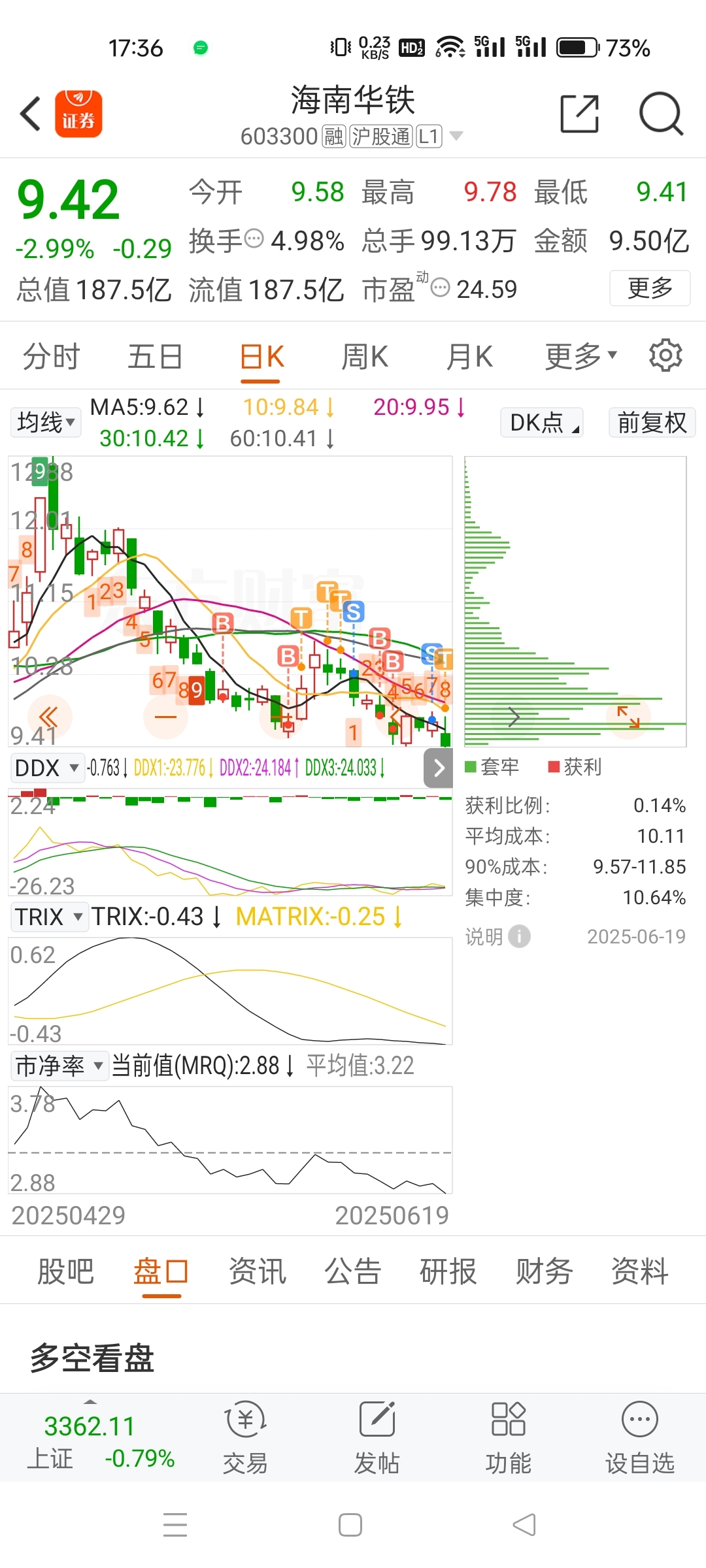Viewport: 706px width, 1568px height.
Task: Tap the system back navigation button
Action: pyautogui.click(x=524, y=1526)
